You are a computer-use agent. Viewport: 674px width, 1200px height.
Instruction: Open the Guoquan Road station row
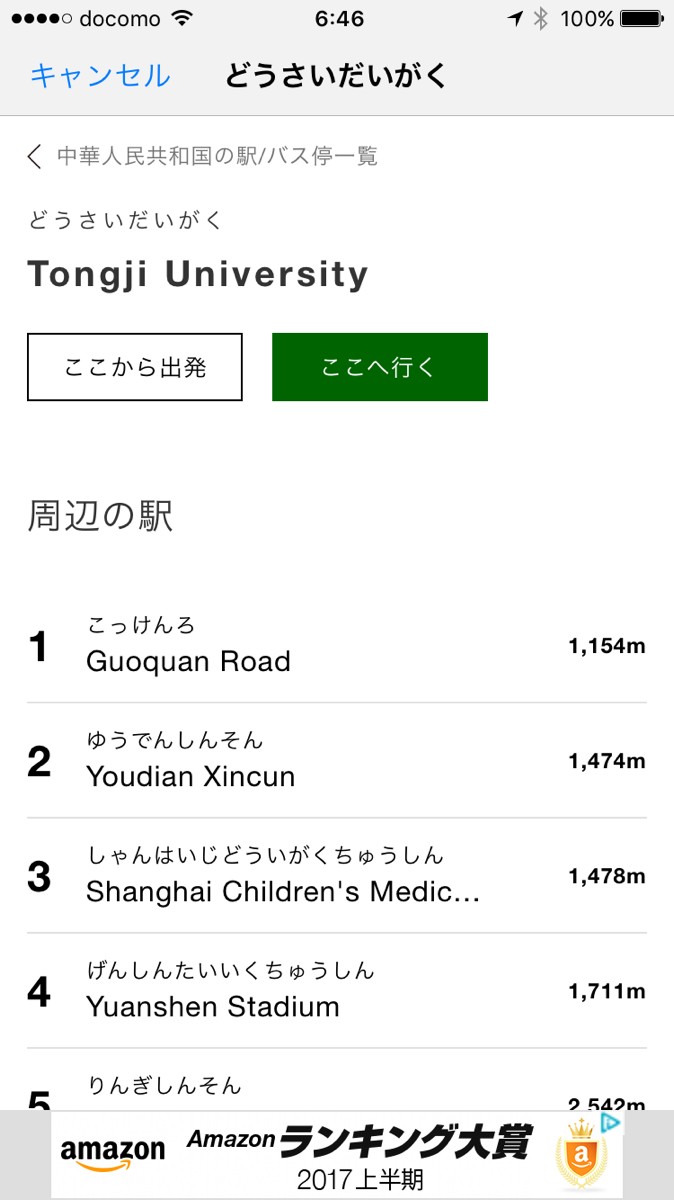[x=336, y=646]
